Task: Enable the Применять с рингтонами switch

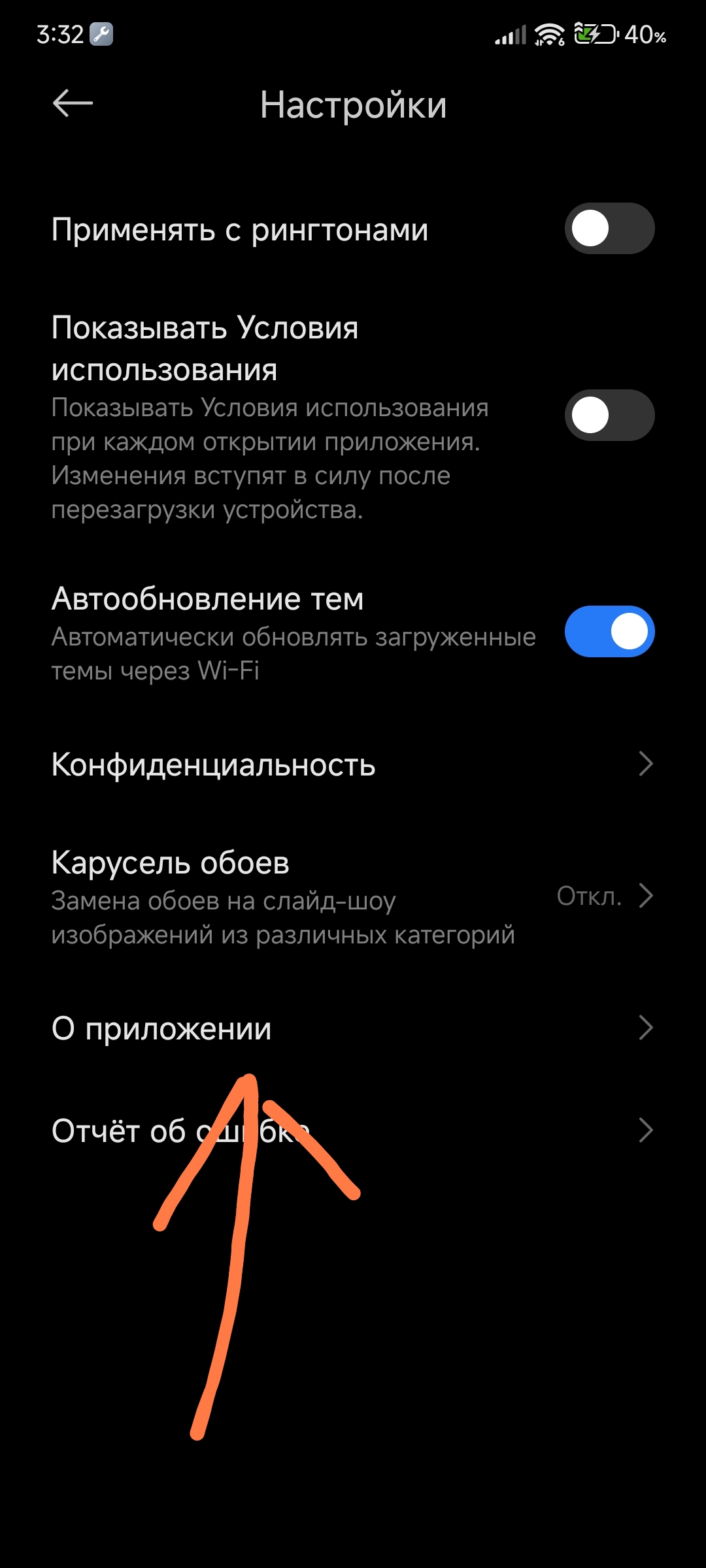Action: coord(609,229)
